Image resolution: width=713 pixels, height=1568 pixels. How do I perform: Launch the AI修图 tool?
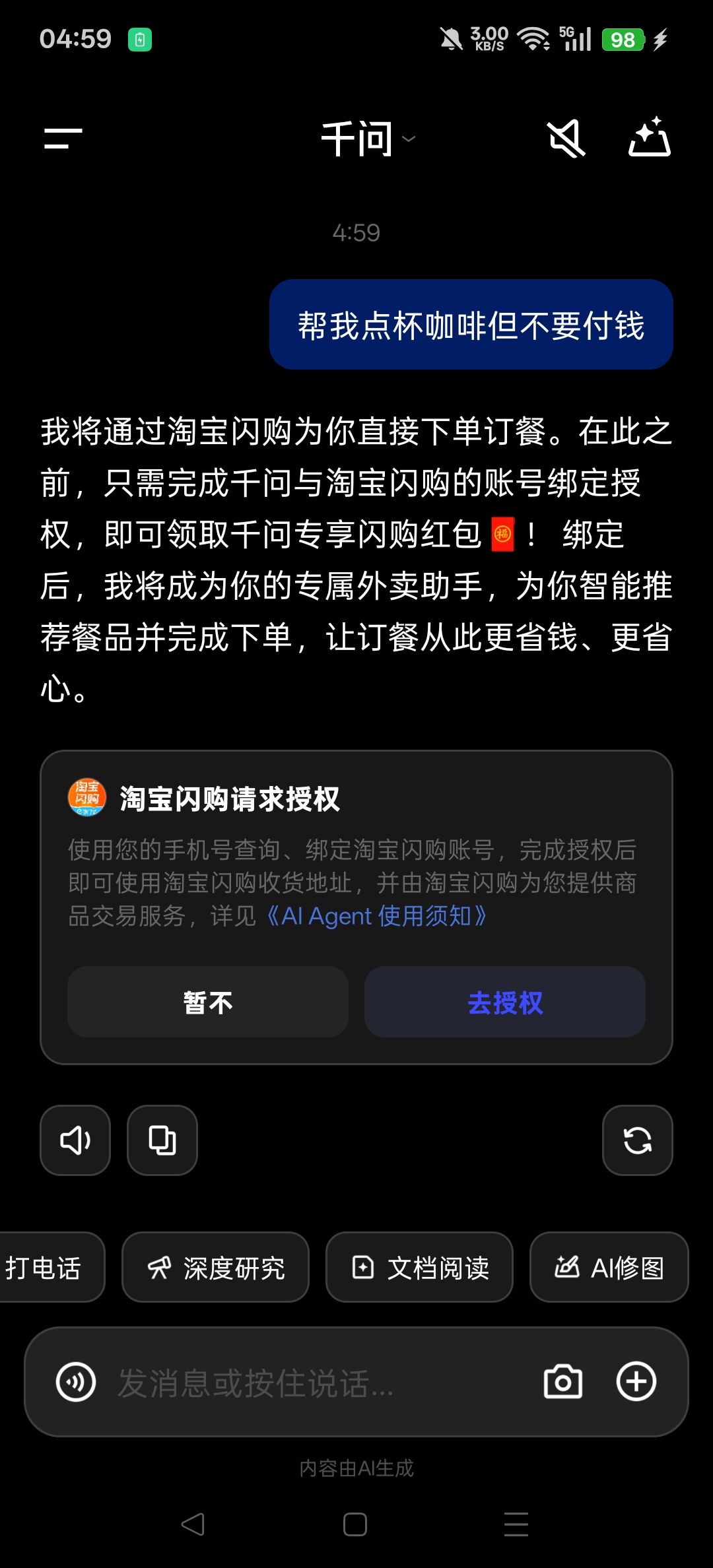609,1267
